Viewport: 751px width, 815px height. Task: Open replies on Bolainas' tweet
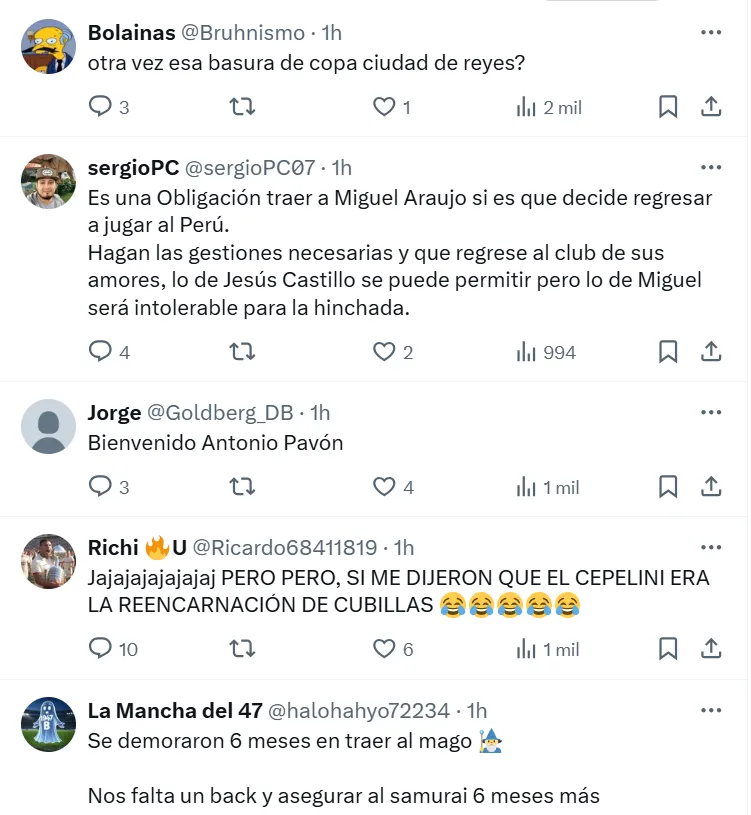pyautogui.click(x=98, y=106)
